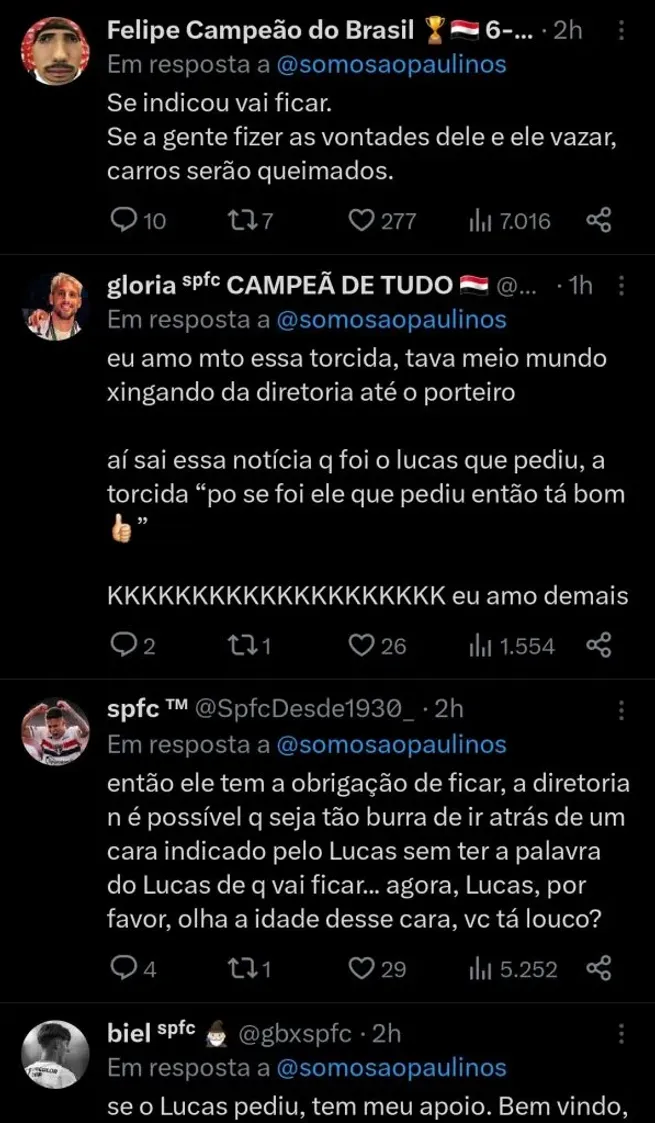Image resolution: width=655 pixels, height=1123 pixels.
Task: Comment on gloria's reply
Action: click(125, 646)
